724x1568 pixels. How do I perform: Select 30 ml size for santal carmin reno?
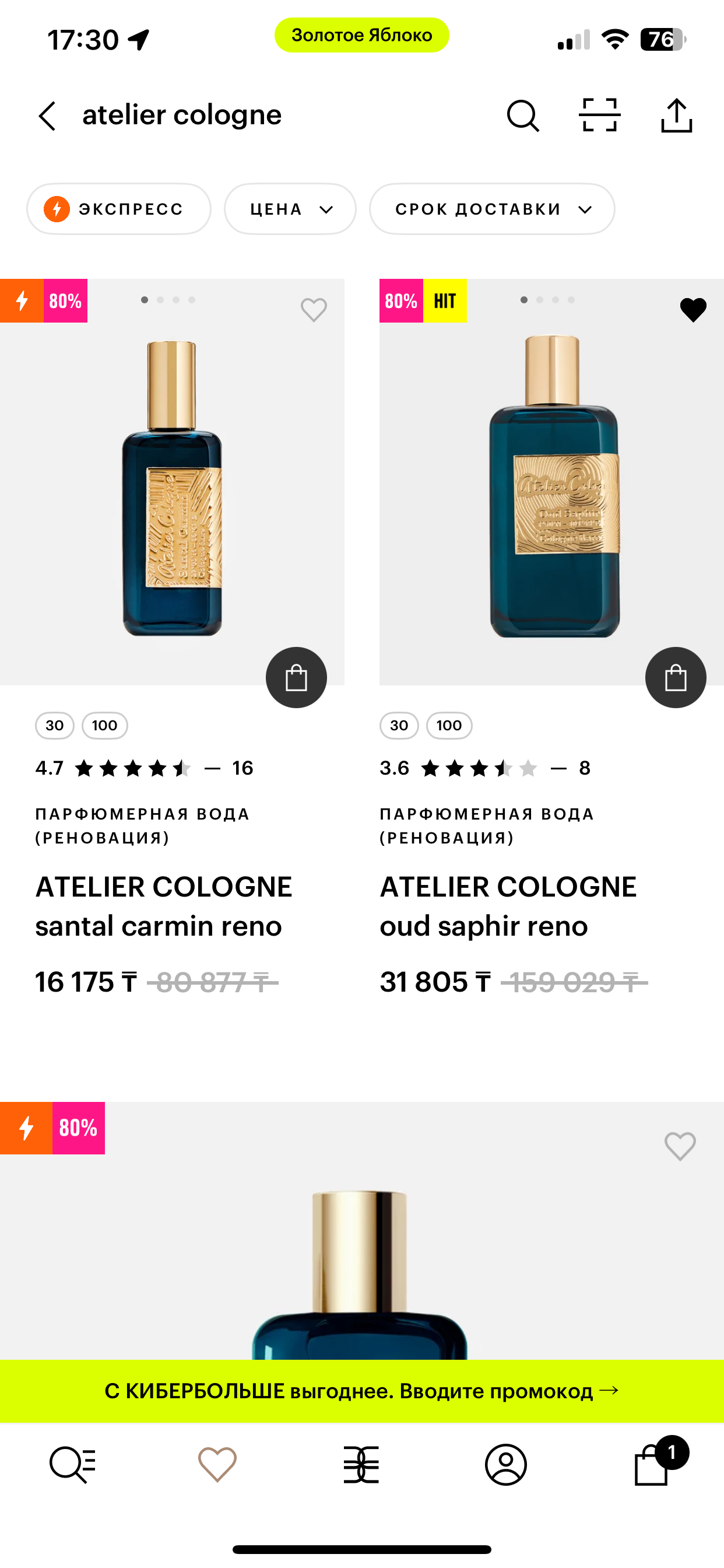[55, 726]
